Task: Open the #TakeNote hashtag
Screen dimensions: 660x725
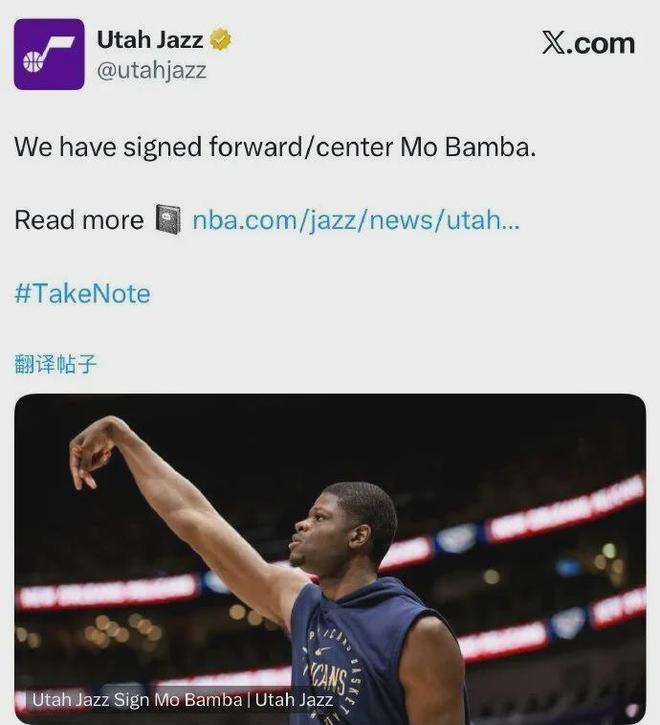Action: 82,294
